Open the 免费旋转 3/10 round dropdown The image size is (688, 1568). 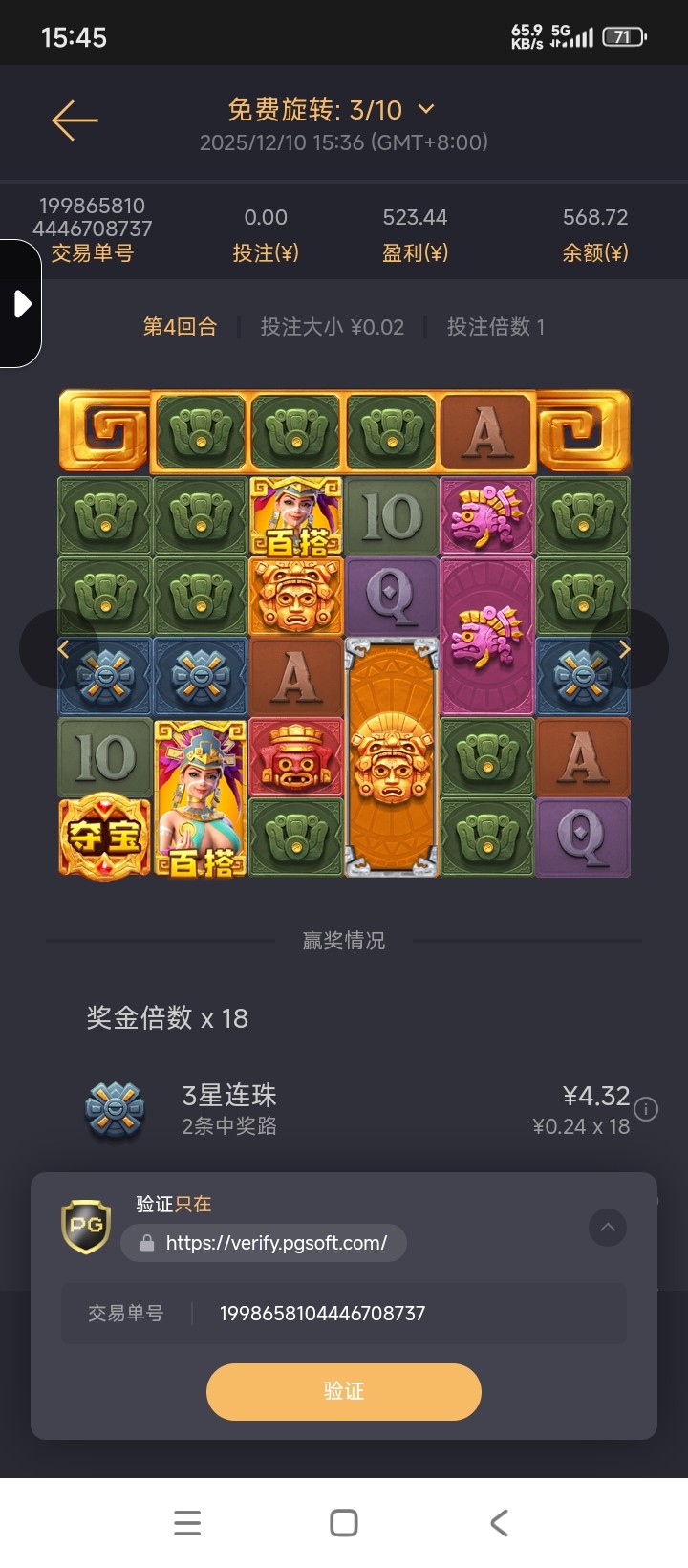point(426,110)
